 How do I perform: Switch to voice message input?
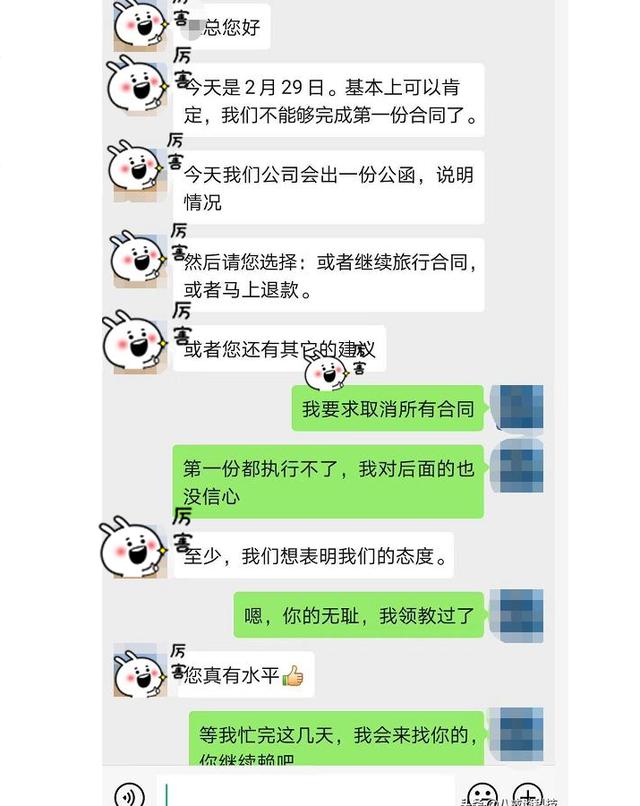tap(129, 794)
